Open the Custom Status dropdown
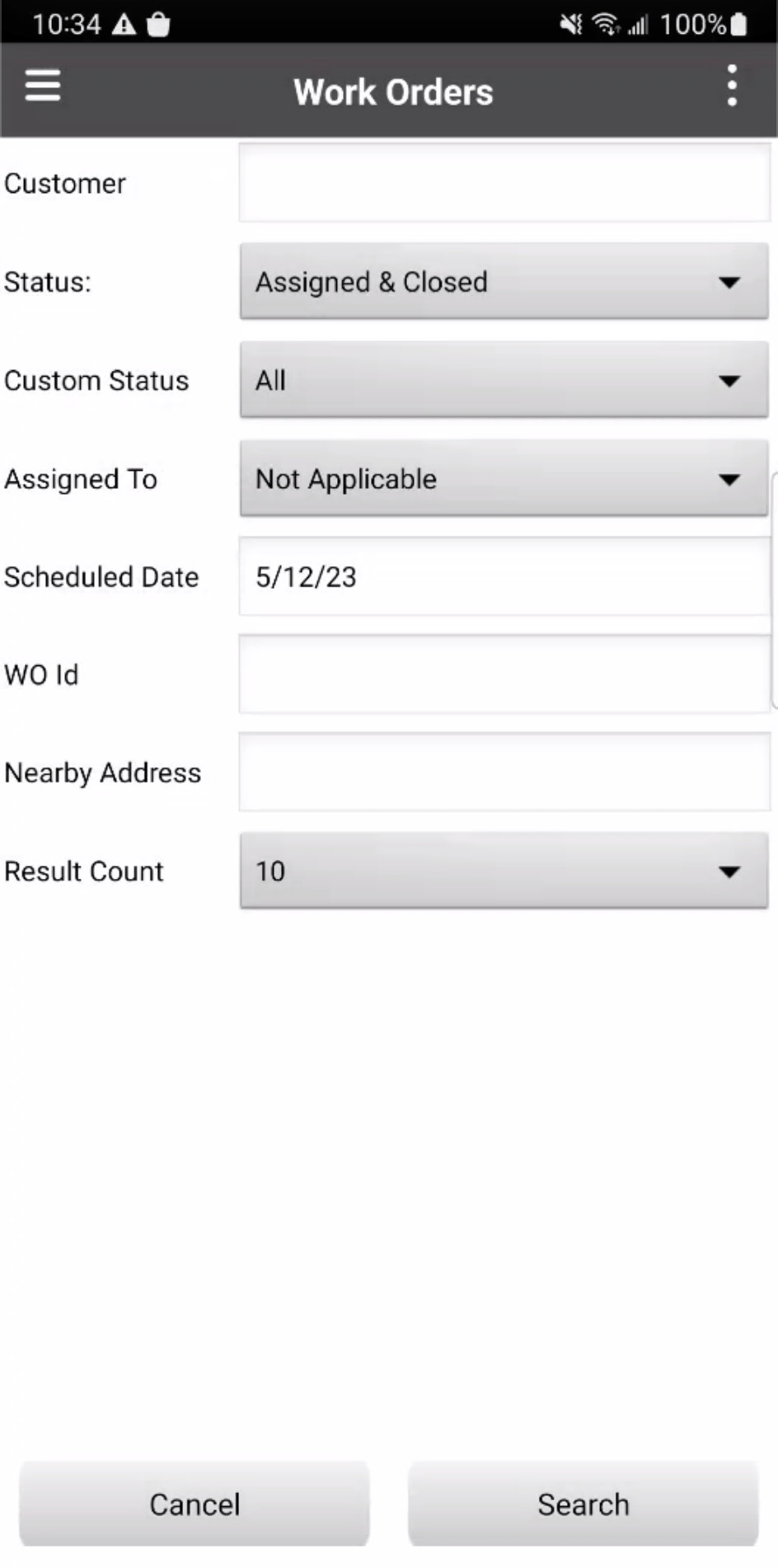Image resolution: width=778 pixels, height=1568 pixels. click(504, 381)
